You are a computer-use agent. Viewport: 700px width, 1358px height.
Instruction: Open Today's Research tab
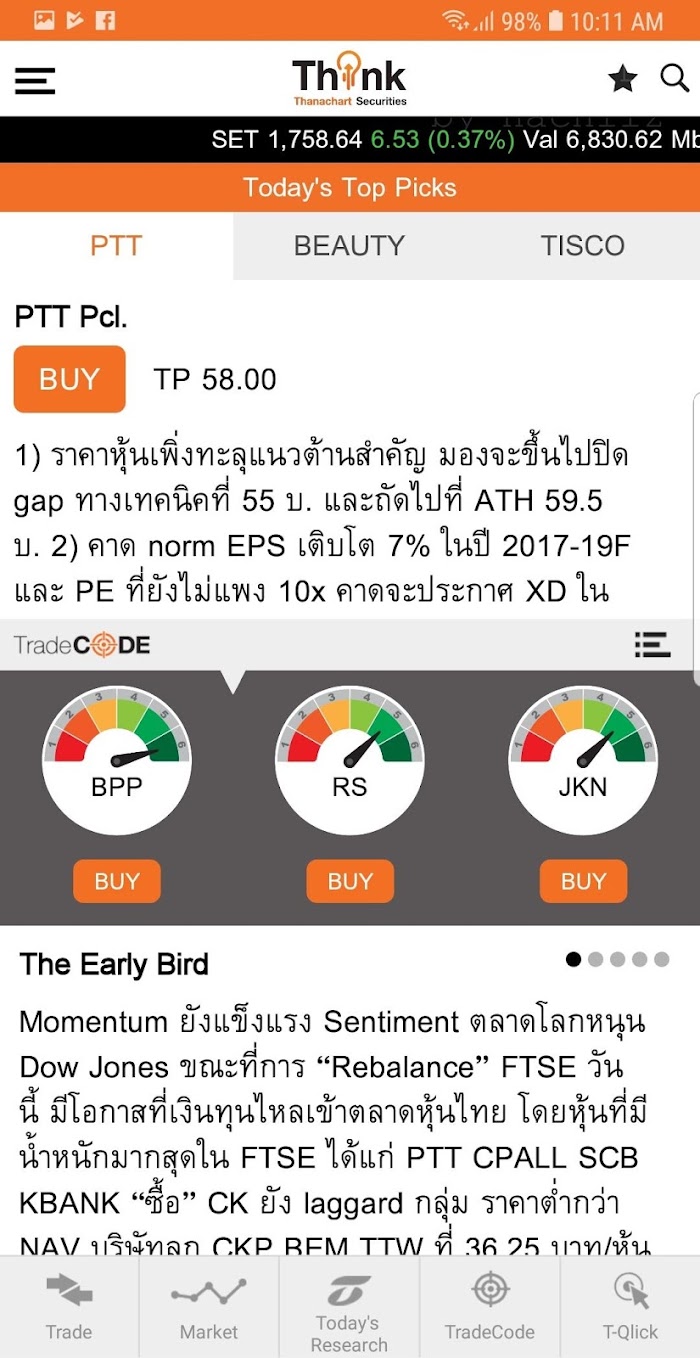(349, 1307)
